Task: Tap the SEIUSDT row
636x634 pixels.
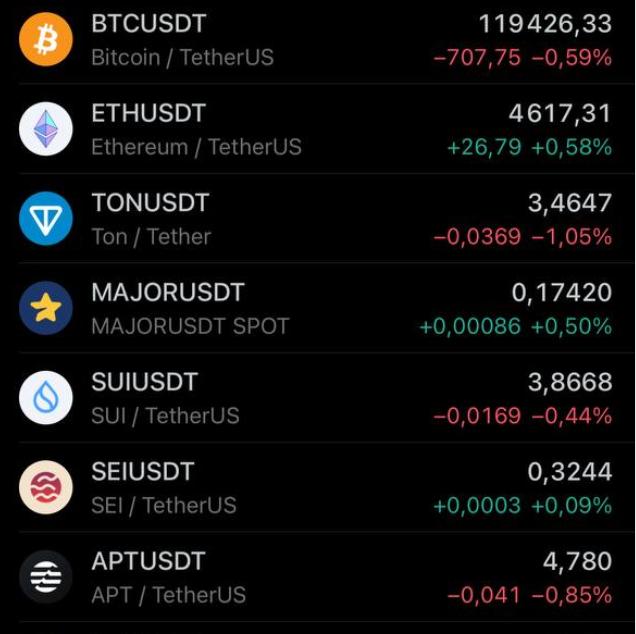Action: [x=318, y=488]
